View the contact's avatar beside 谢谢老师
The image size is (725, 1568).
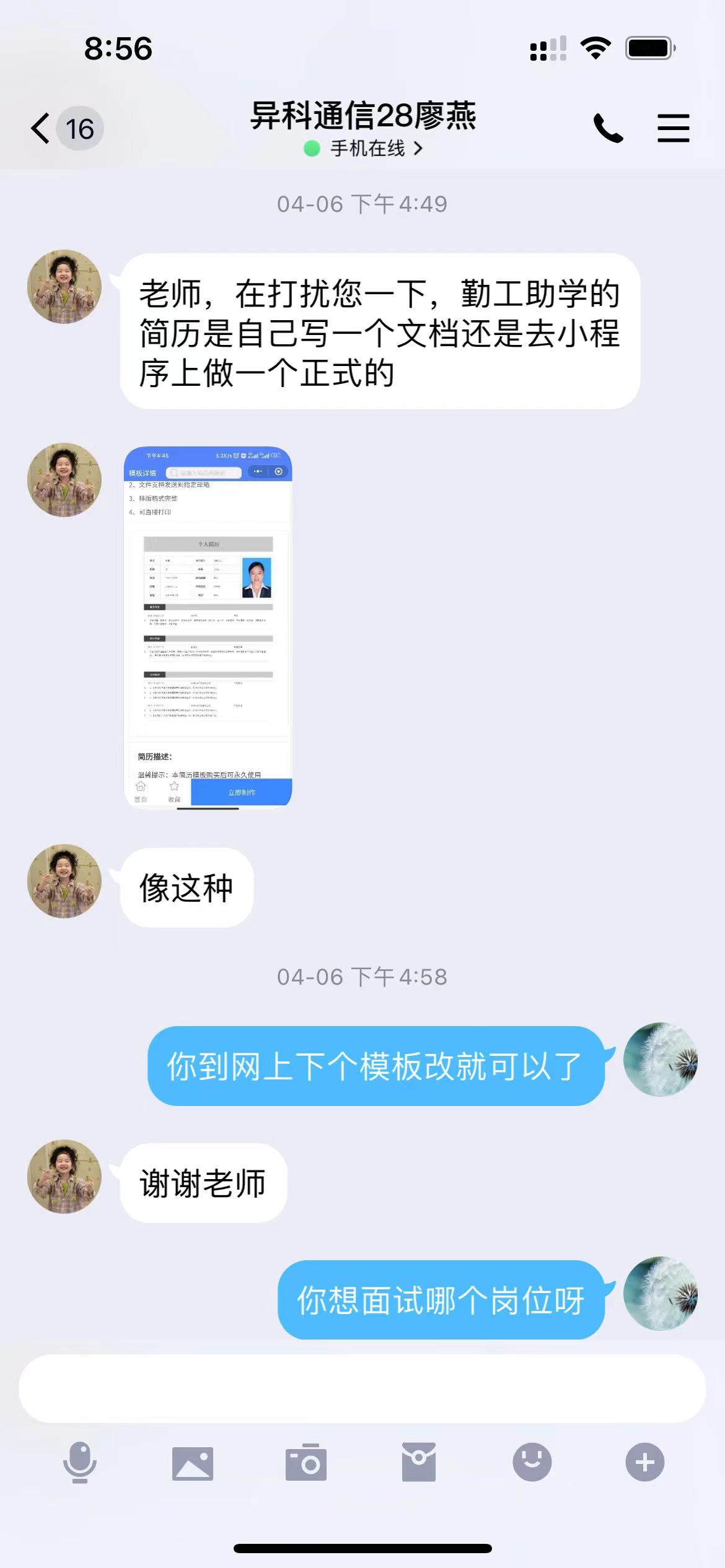(x=64, y=1177)
